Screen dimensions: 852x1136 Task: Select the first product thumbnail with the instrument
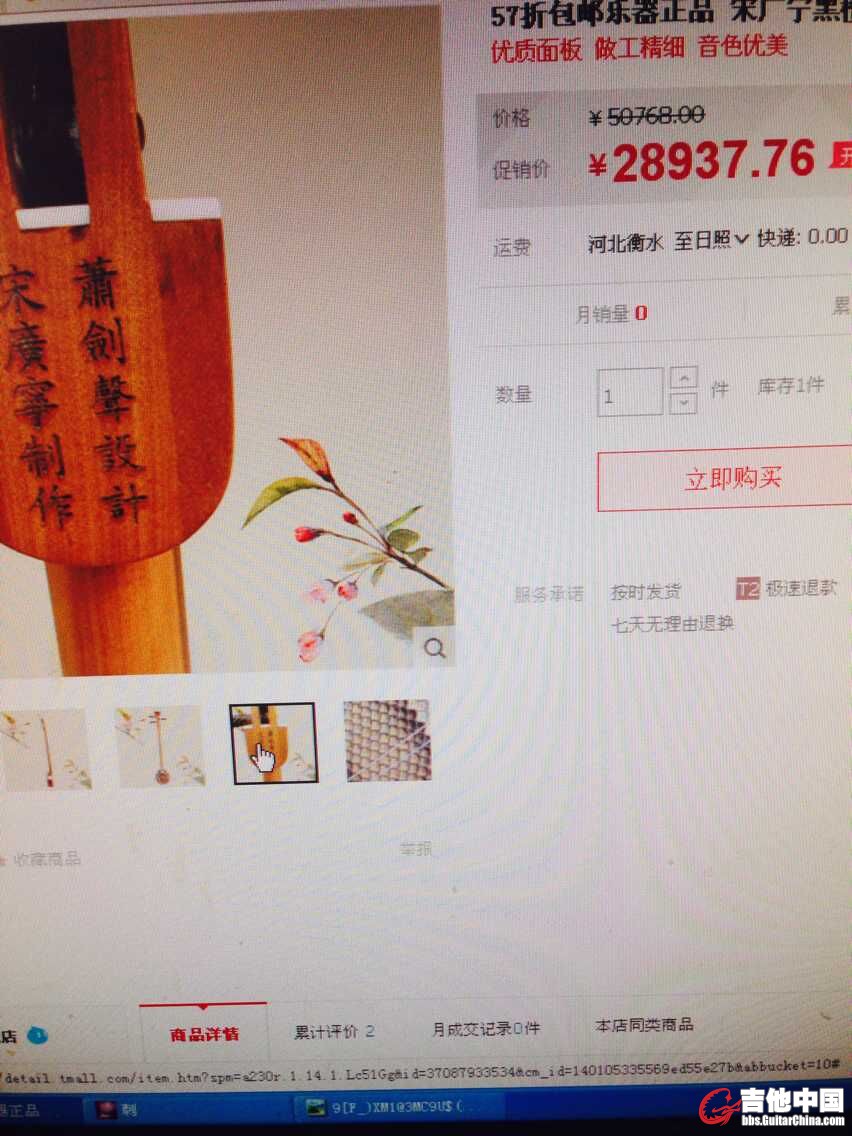tap(45, 747)
